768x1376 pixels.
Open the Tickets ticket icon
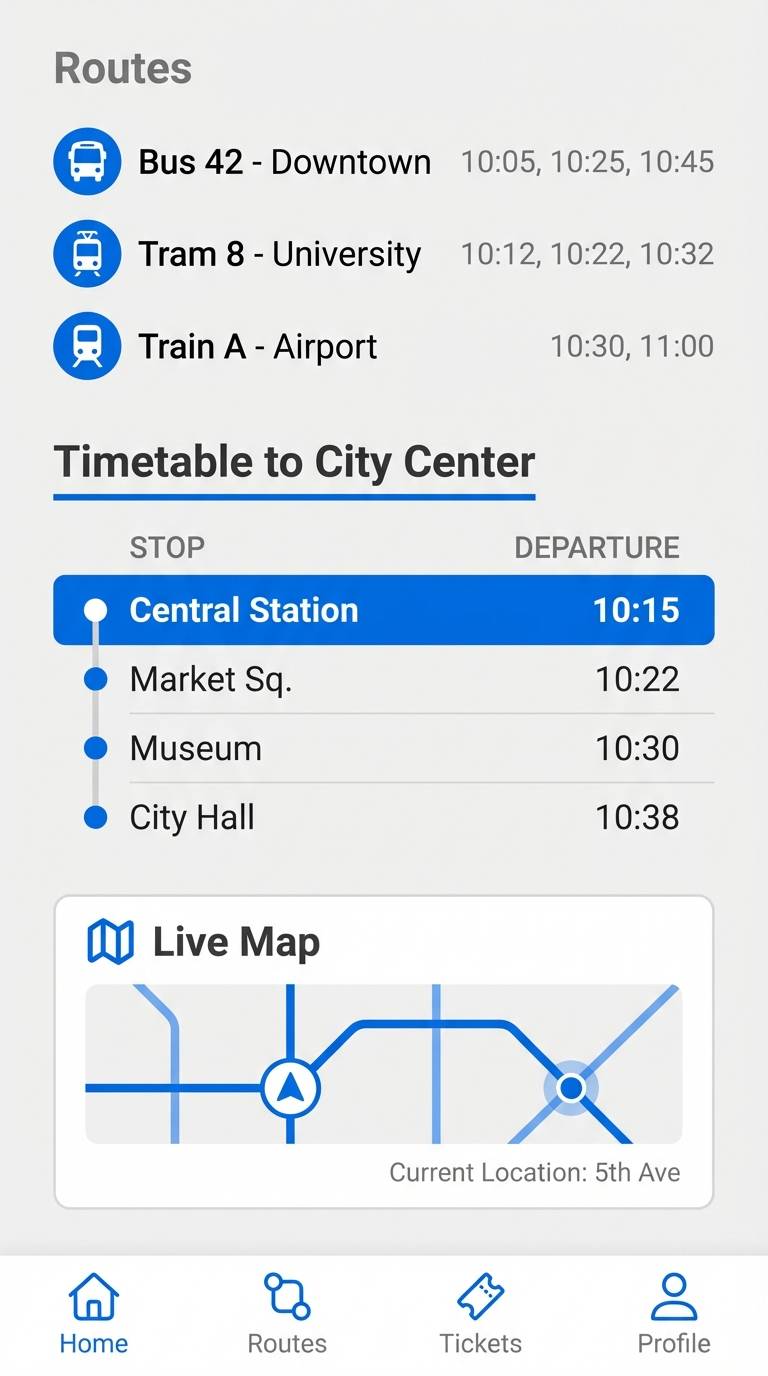(481, 1298)
